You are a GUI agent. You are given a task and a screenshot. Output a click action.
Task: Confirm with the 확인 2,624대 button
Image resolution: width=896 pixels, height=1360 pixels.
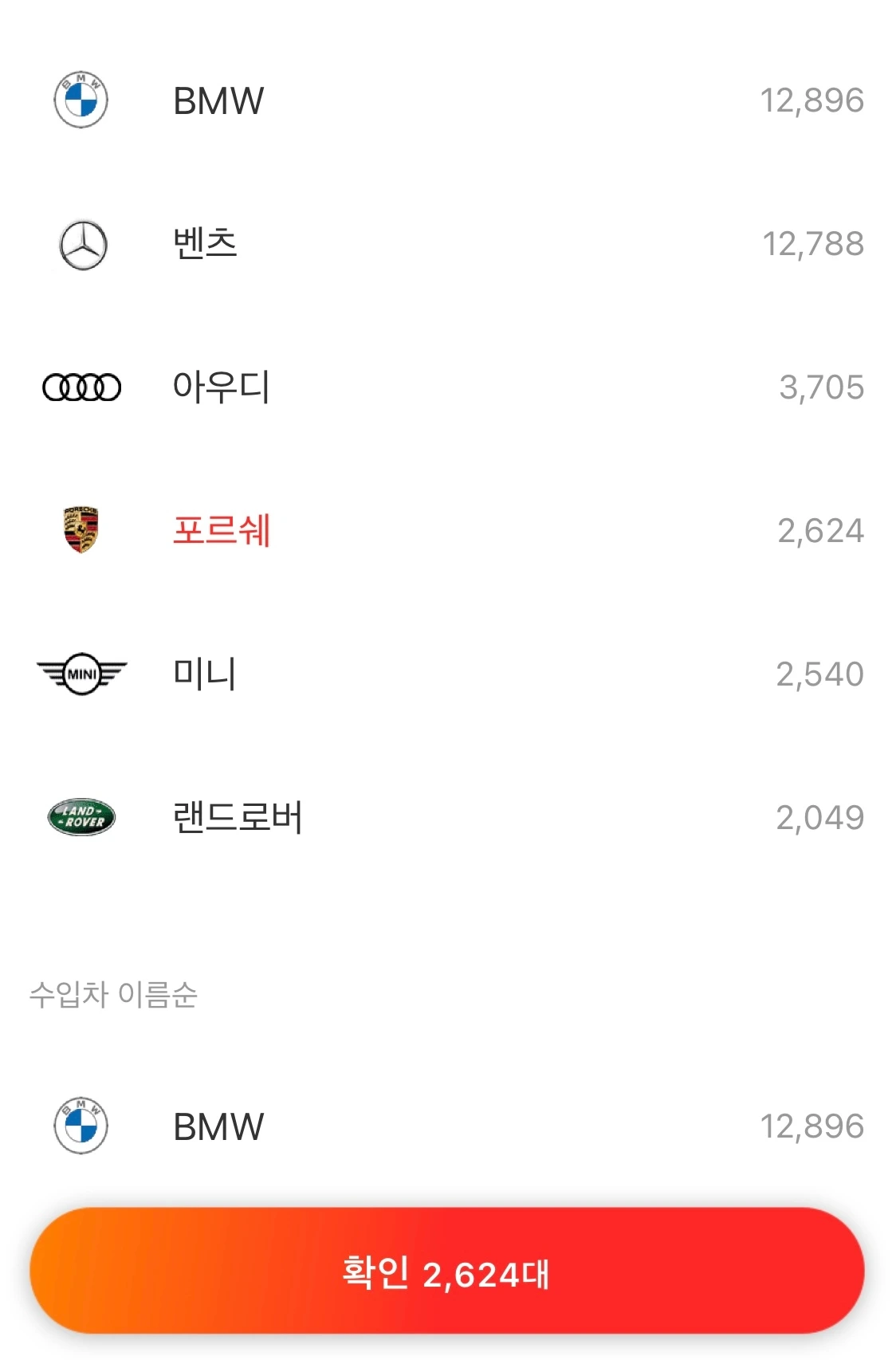coord(446,1271)
